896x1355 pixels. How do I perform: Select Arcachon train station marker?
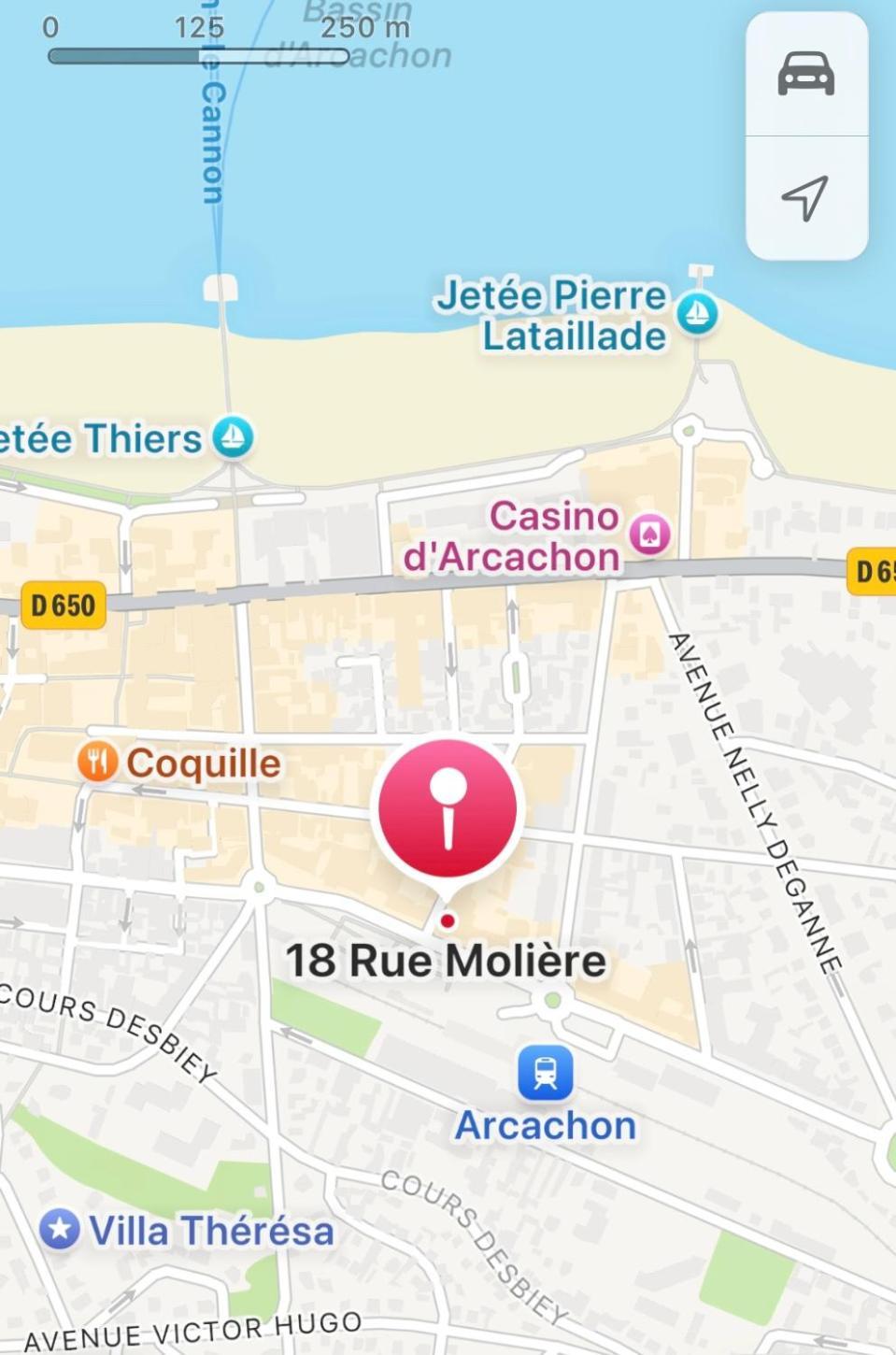coord(546,1073)
